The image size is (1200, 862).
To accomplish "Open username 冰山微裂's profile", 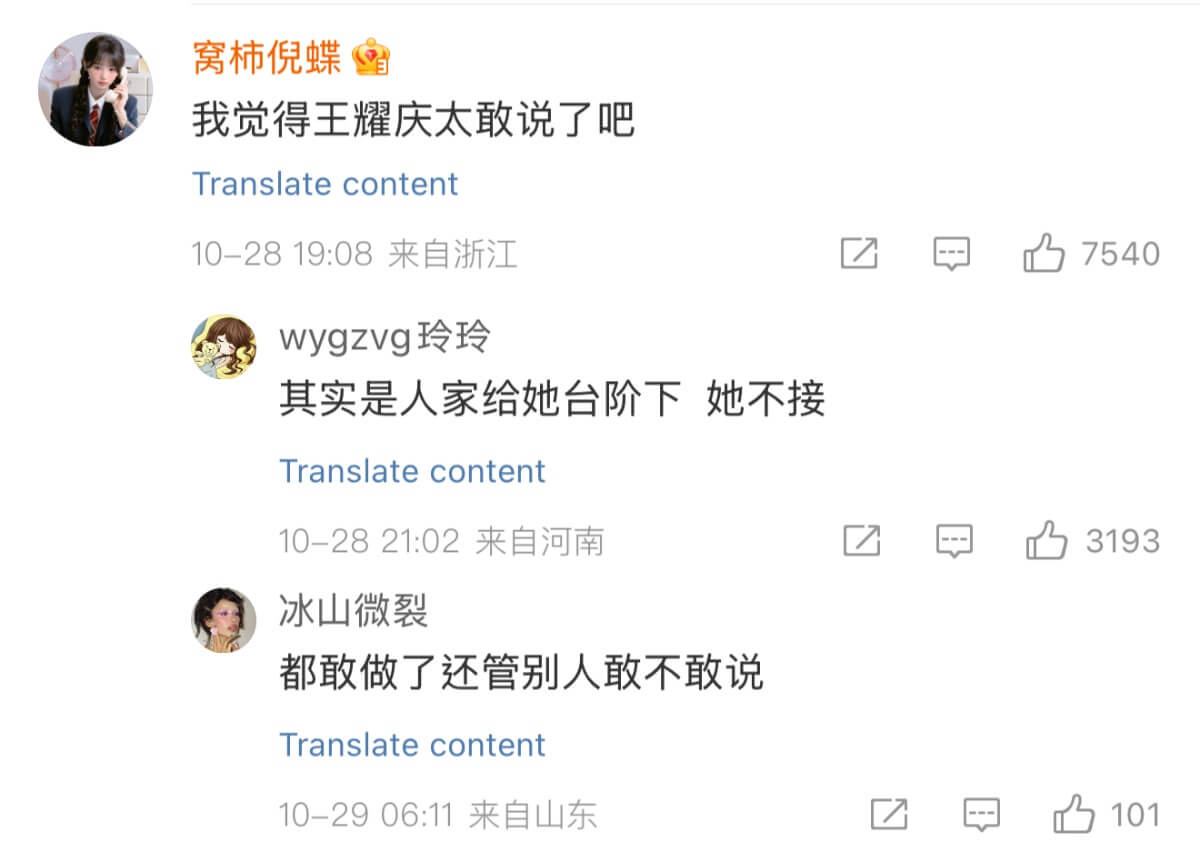I will [353, 609].
